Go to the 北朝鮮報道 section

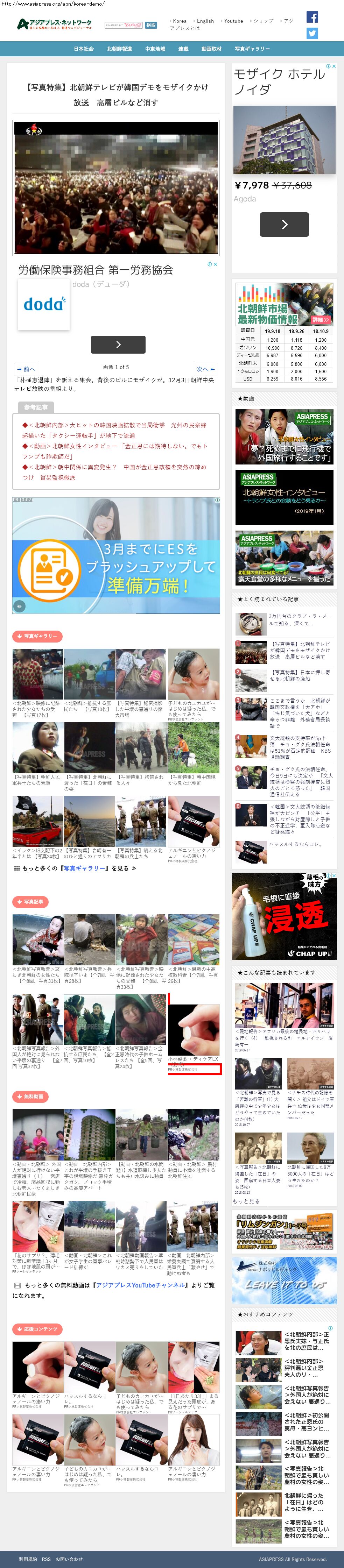pyautogui.click(x=119, y=49)
